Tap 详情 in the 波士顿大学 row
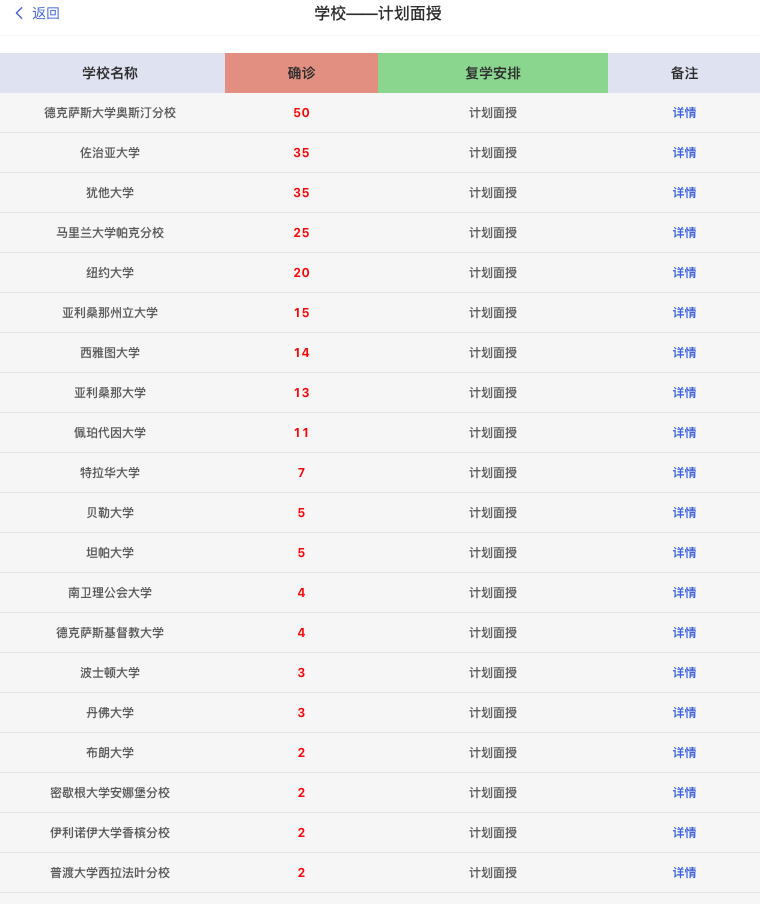The width and height of the screenshot is (760, 904). [684, 673]
